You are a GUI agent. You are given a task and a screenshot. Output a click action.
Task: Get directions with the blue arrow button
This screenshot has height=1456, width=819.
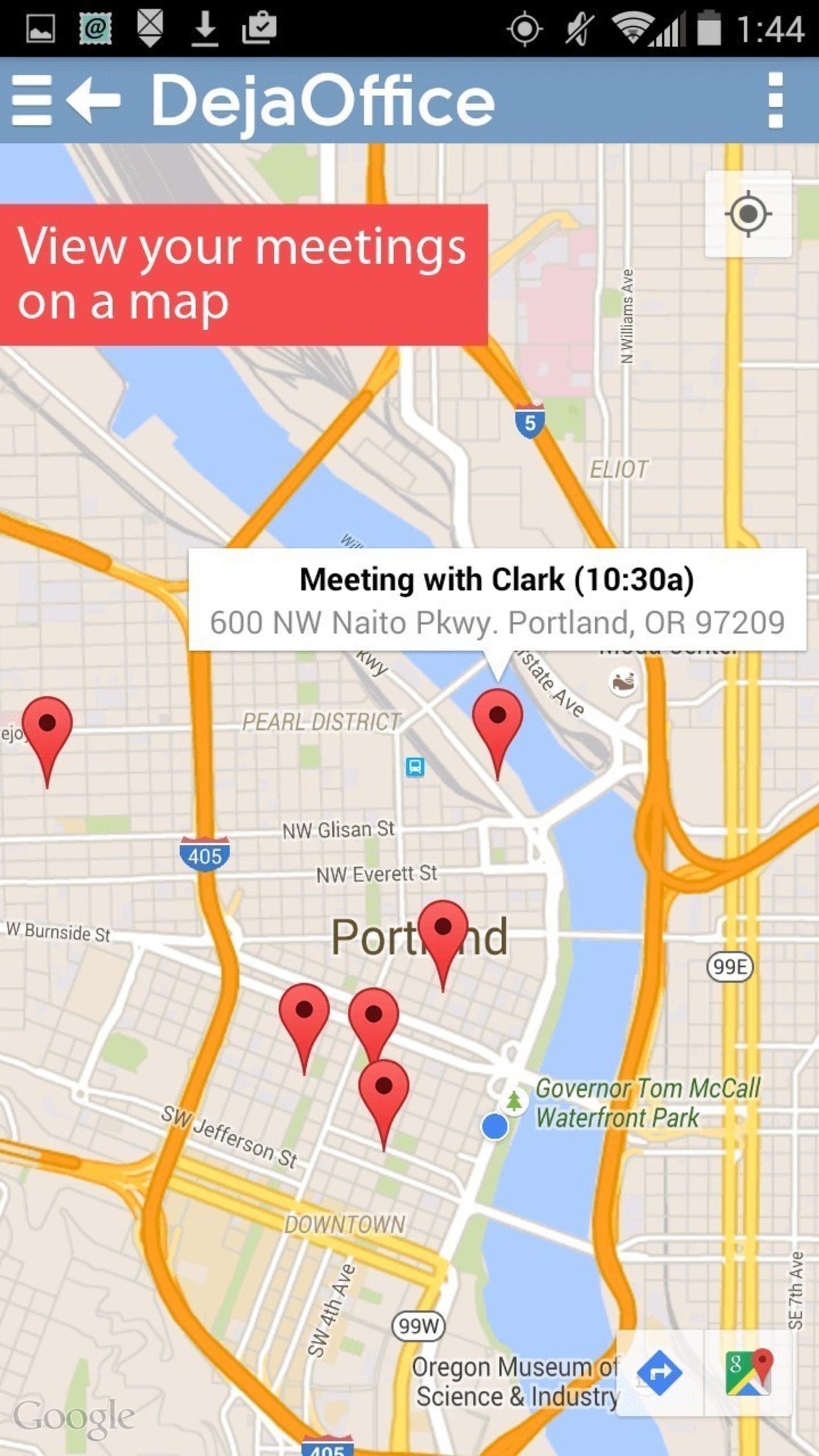point(659,1373)
